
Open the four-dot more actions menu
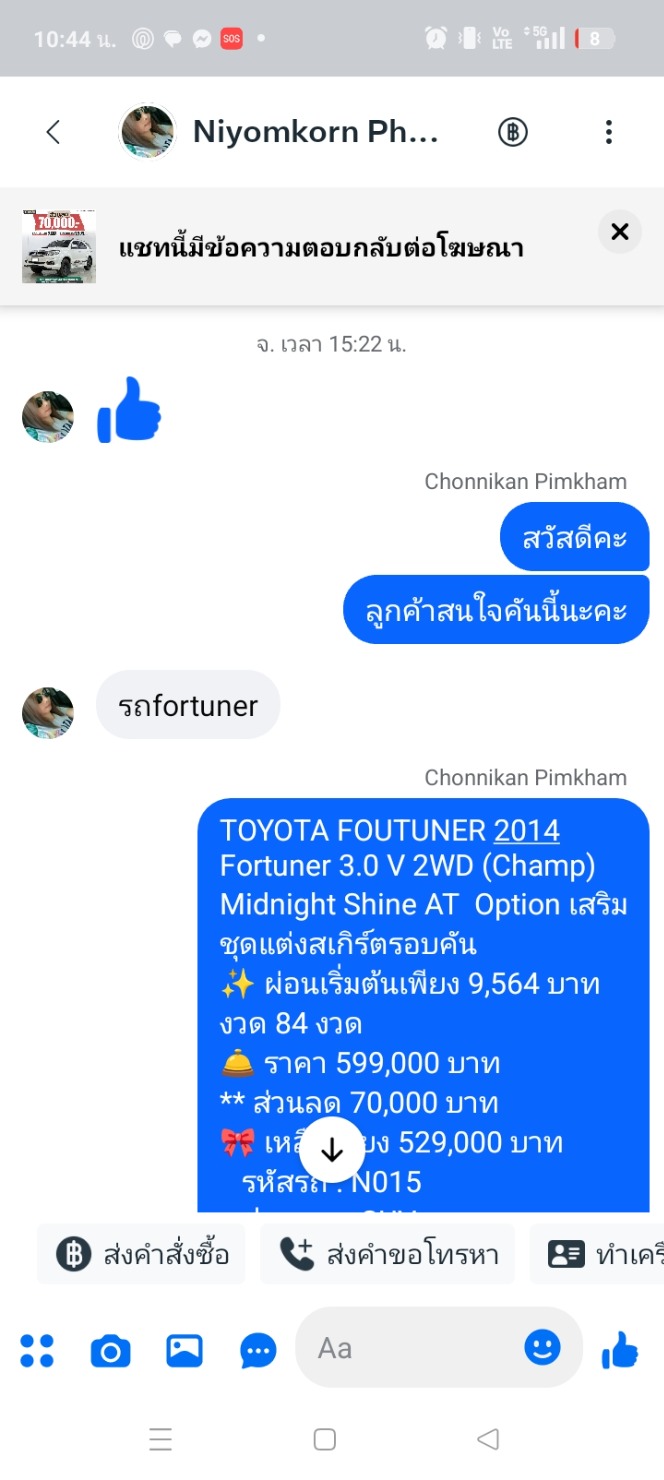tap(37, 1350)
